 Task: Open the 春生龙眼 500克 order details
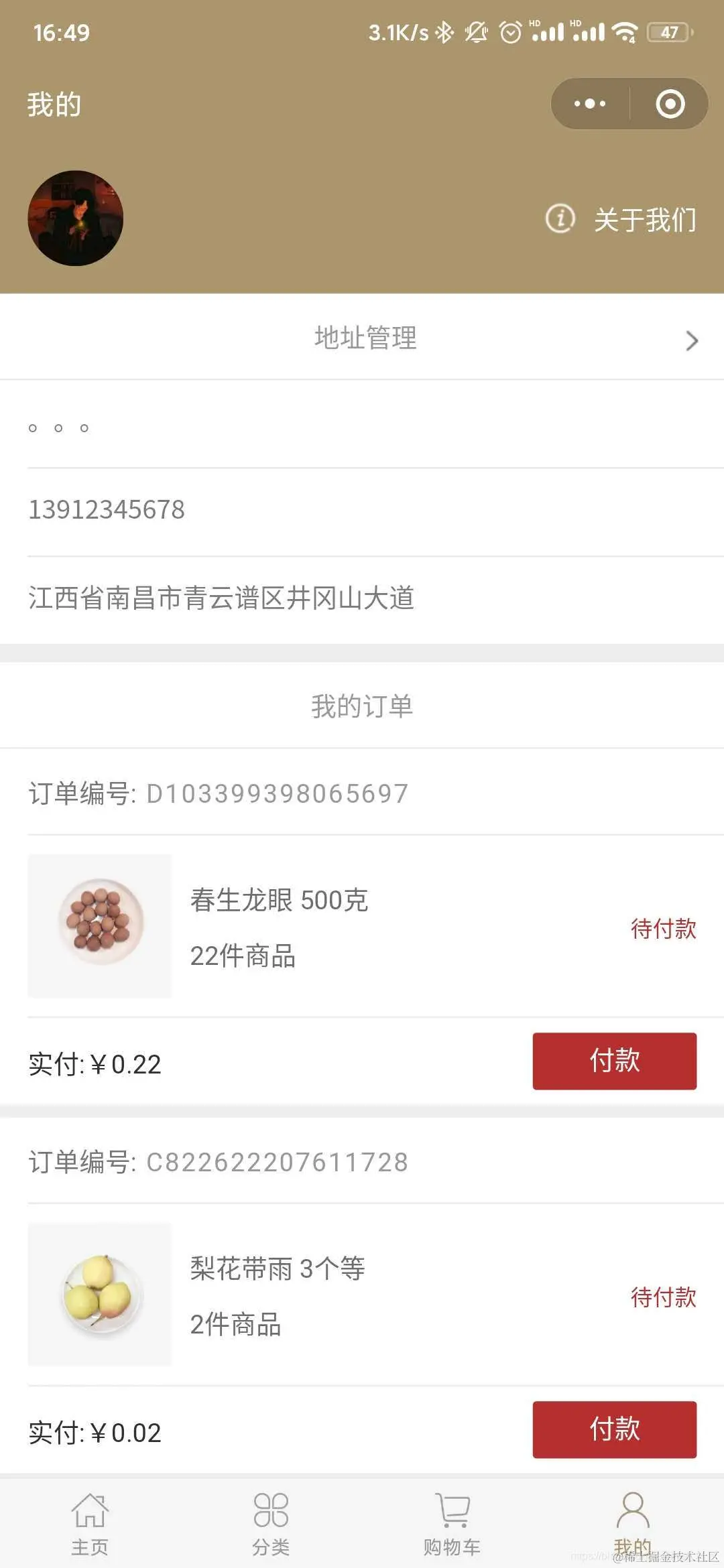279,926
